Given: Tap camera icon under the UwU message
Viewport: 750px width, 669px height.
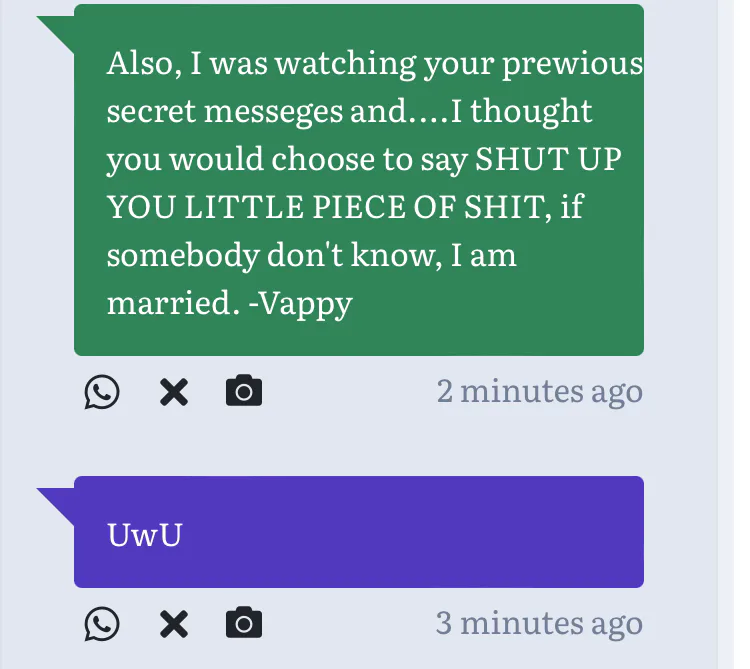Looking at the screenshot, I should [x=244, y=623].
